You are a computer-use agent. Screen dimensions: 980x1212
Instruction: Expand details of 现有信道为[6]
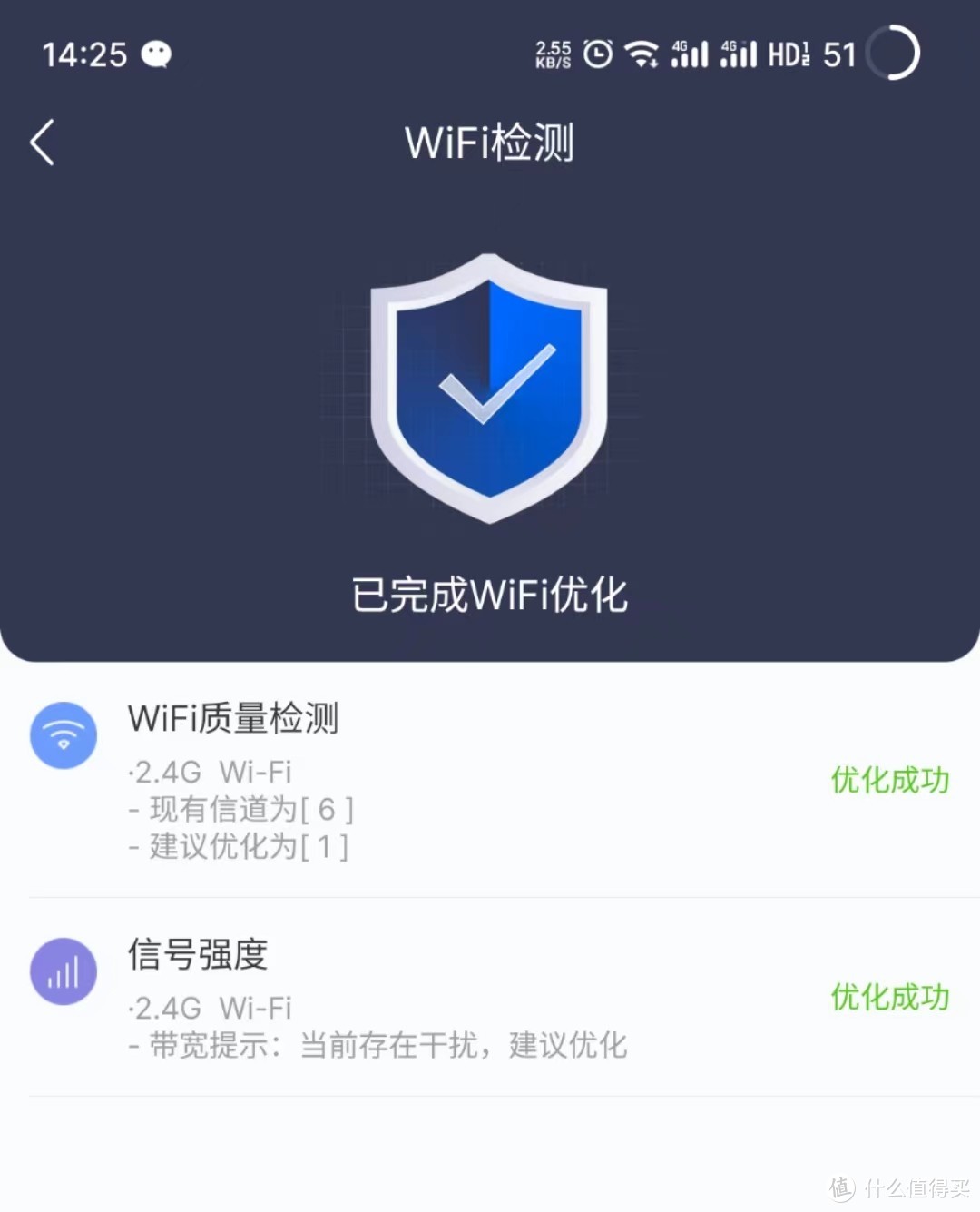(242, 810)
